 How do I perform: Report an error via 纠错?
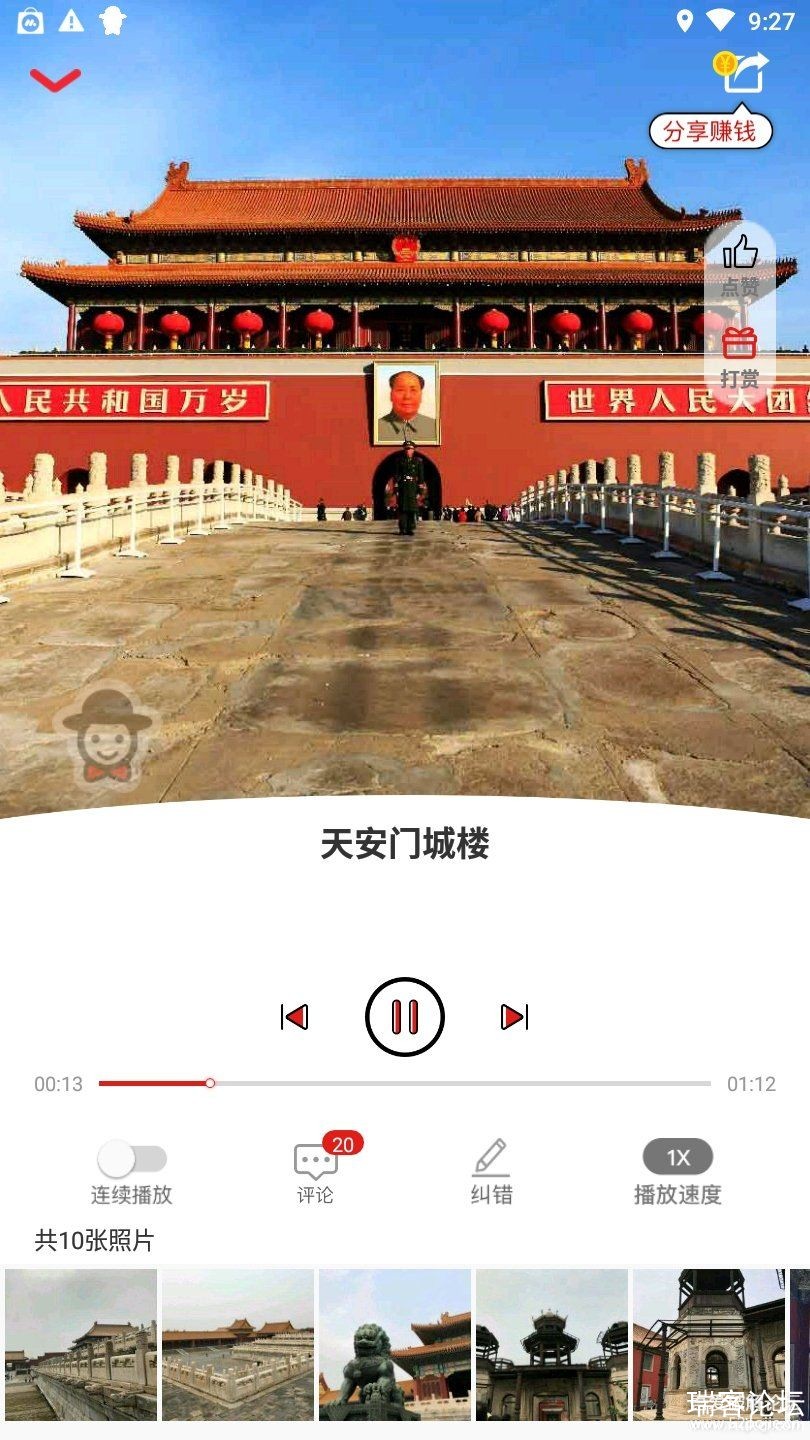[x=491, y=1165]
